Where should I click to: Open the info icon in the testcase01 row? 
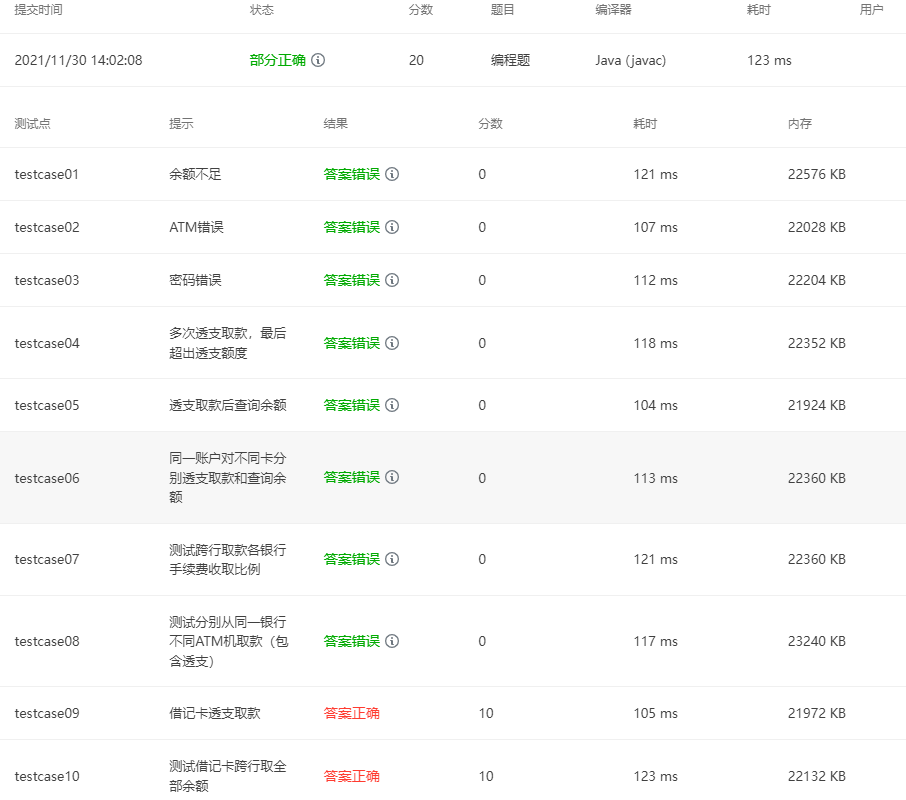(392, 174)
